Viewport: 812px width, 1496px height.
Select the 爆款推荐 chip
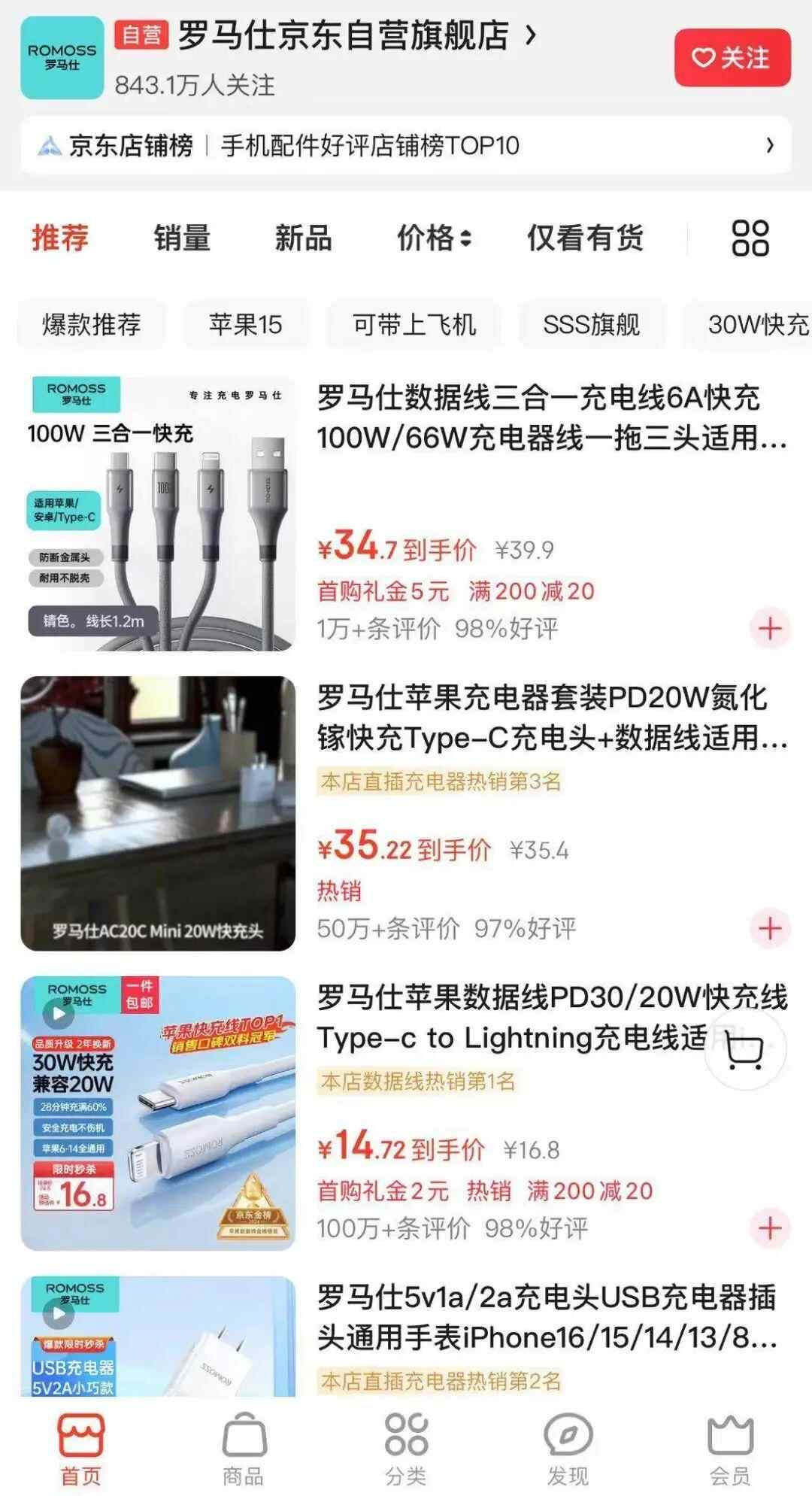[x=92, y=325]
